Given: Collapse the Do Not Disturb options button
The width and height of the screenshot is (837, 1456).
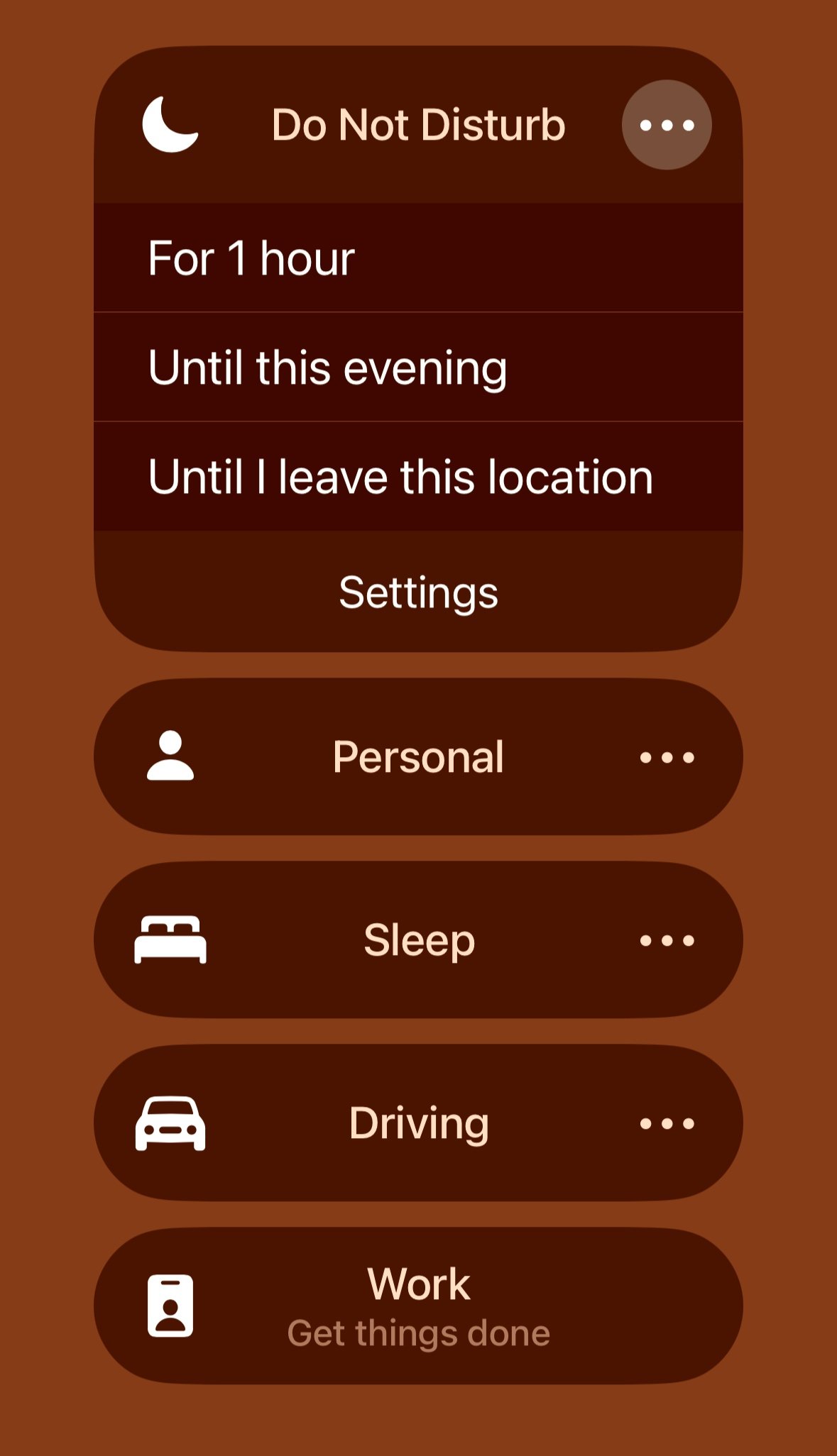Looking at the screenshot, I should pos(667,125).
